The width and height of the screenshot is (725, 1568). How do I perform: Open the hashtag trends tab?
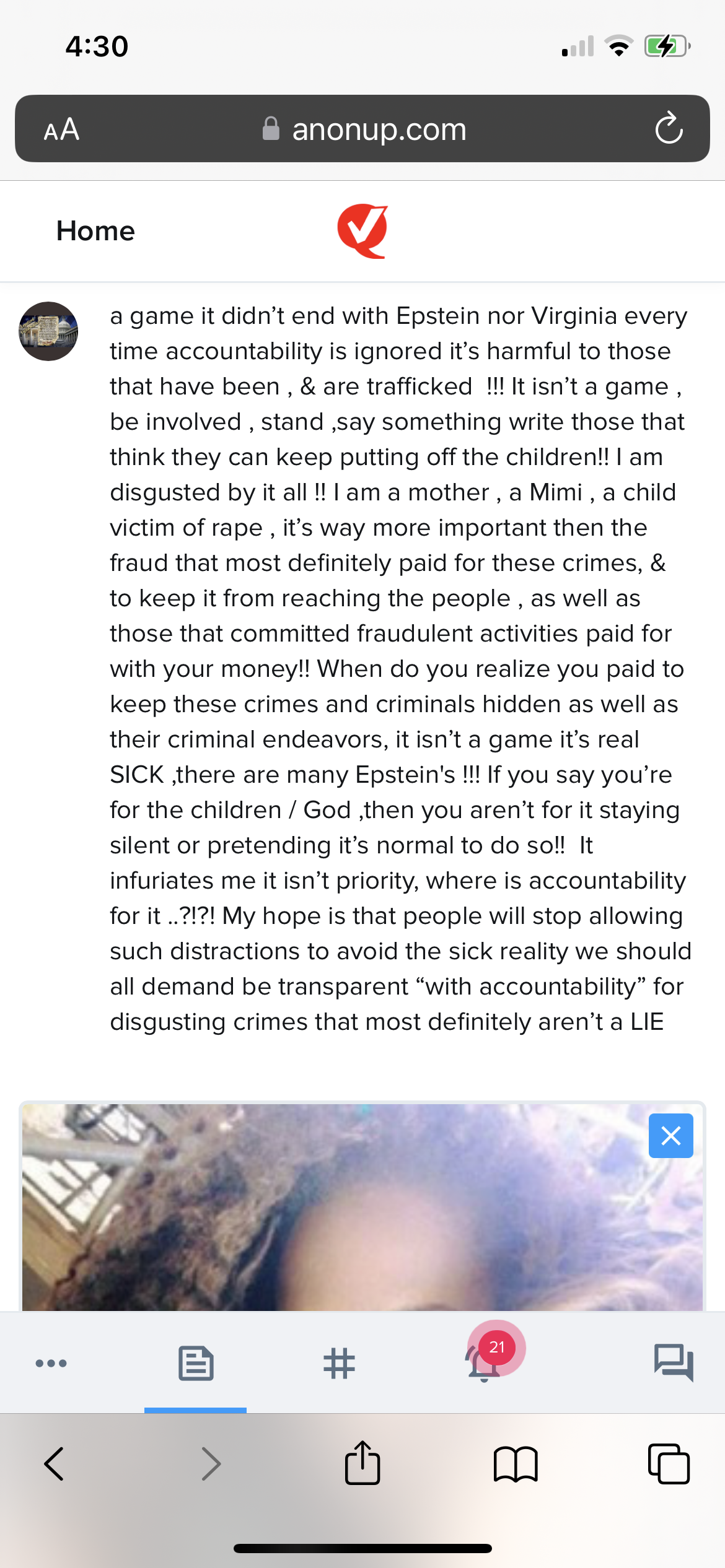coord(339,1363)
